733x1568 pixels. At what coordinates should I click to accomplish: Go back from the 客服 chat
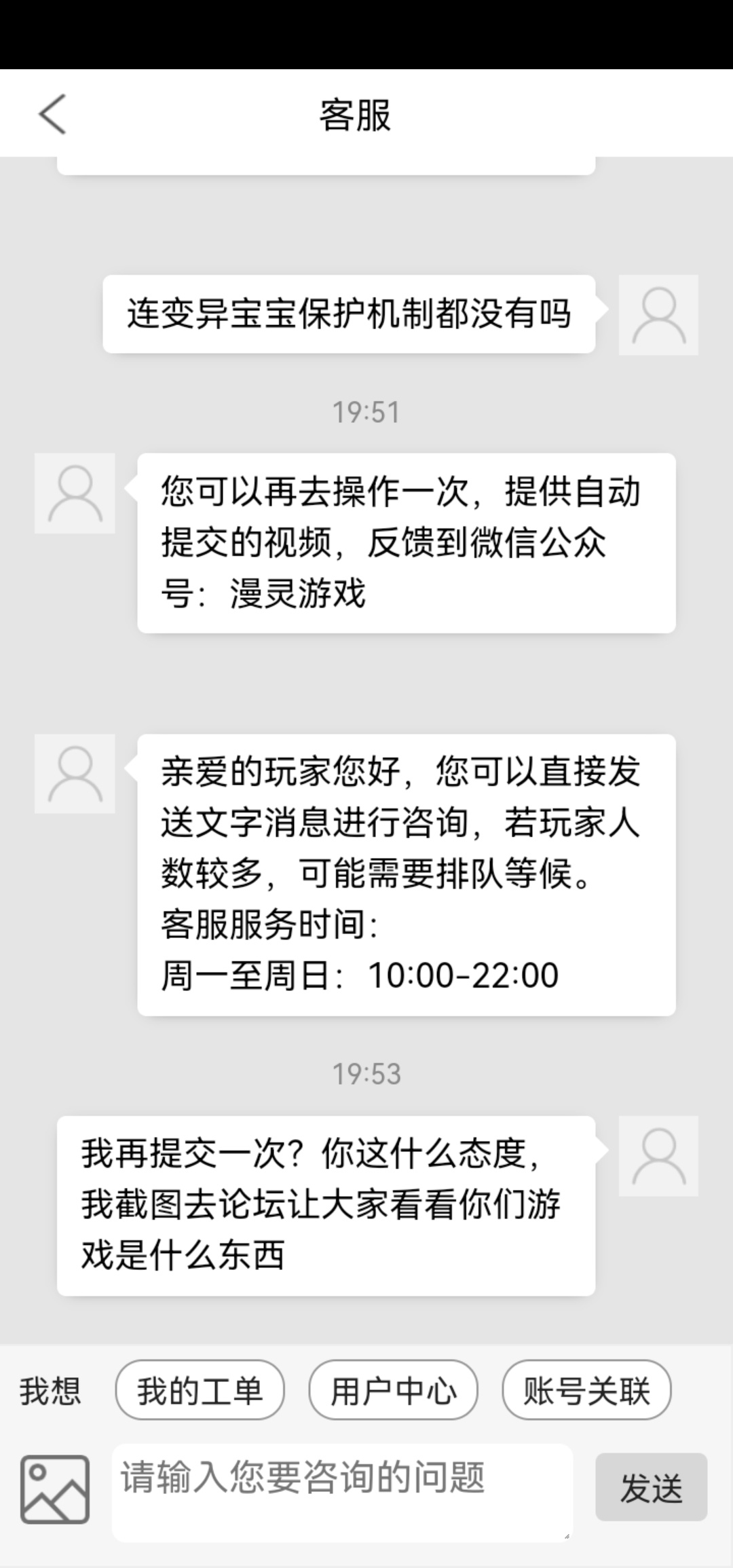click(x=52, y=114)
